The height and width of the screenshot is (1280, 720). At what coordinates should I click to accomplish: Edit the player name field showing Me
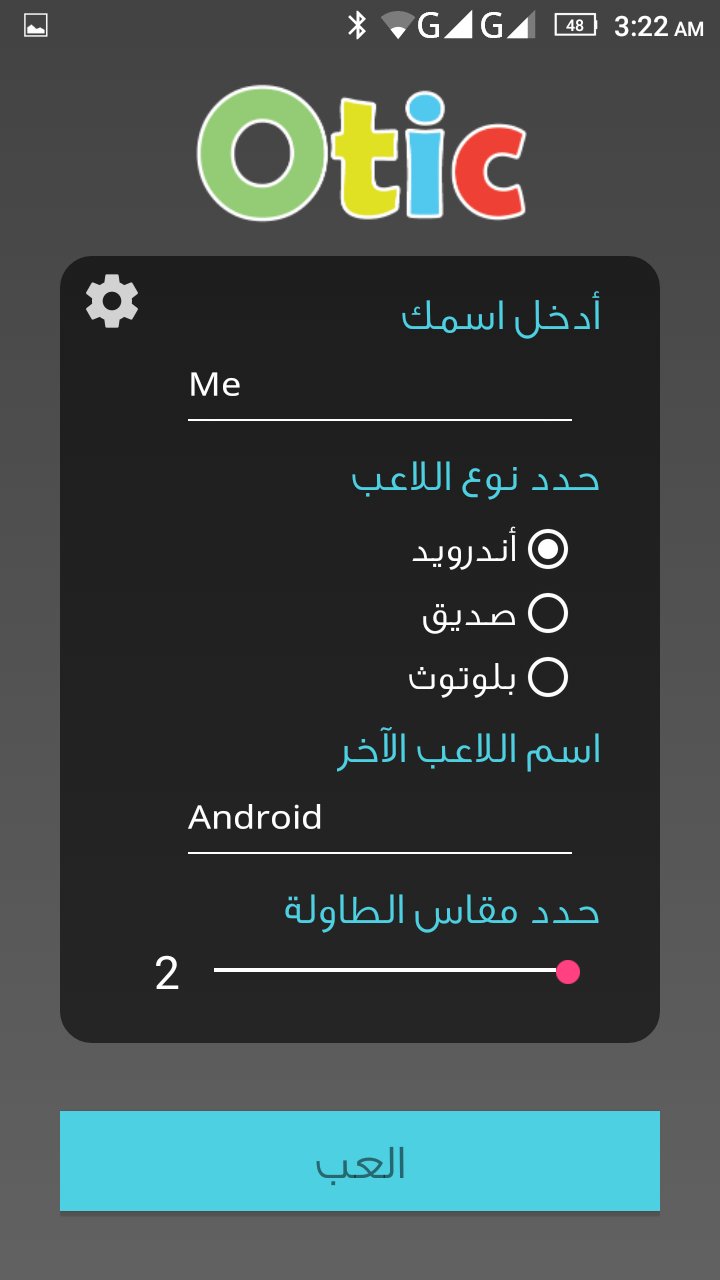pyautogui.click(x=379, y=386)
